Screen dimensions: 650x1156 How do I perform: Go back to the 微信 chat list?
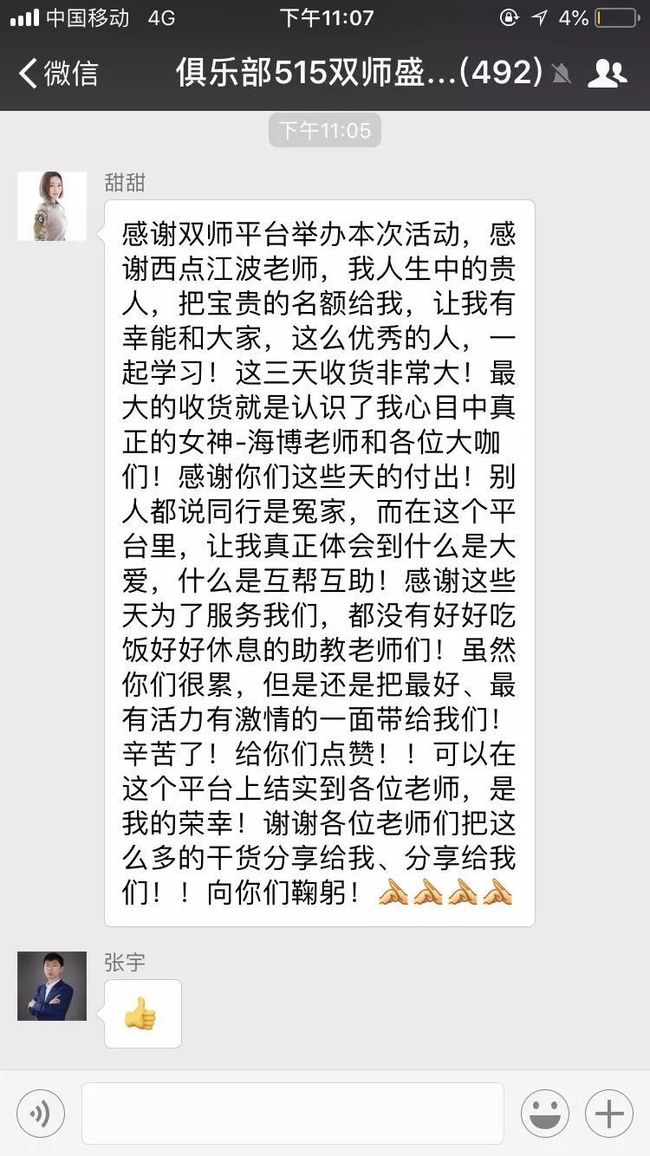[59, 74]
